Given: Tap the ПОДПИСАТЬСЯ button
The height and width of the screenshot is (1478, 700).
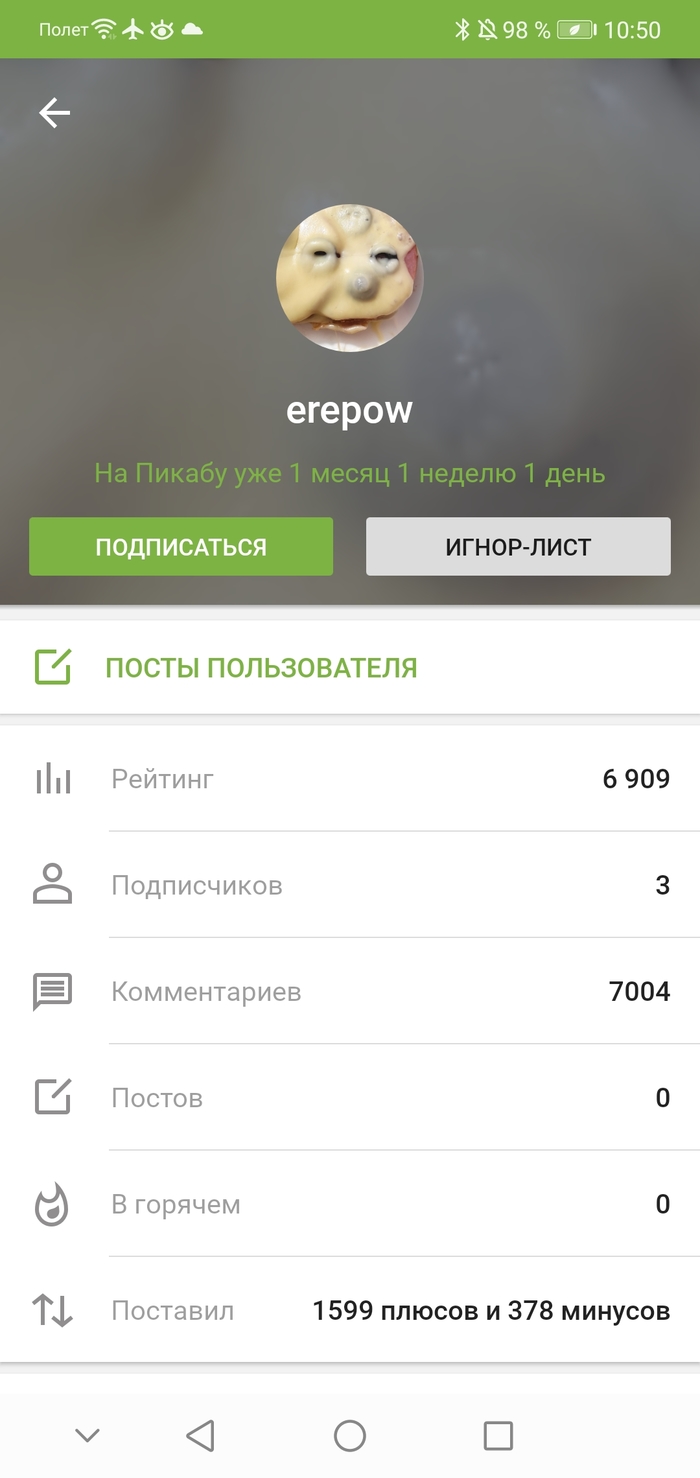Looking at the screenshot, I should click(181, 547).
